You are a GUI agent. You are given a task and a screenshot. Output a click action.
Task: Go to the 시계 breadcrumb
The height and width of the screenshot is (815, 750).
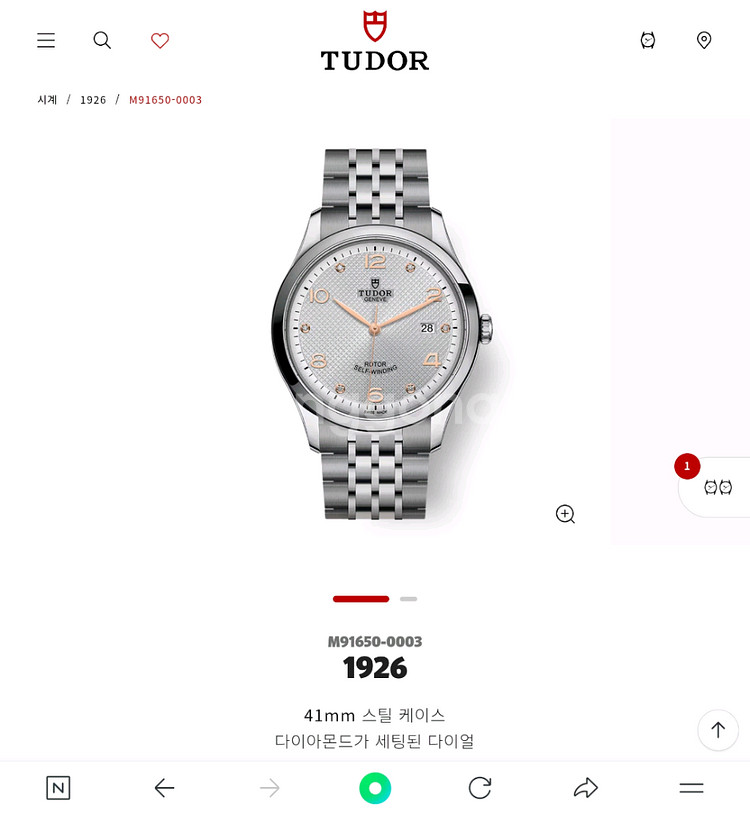[x=47, y=100]
